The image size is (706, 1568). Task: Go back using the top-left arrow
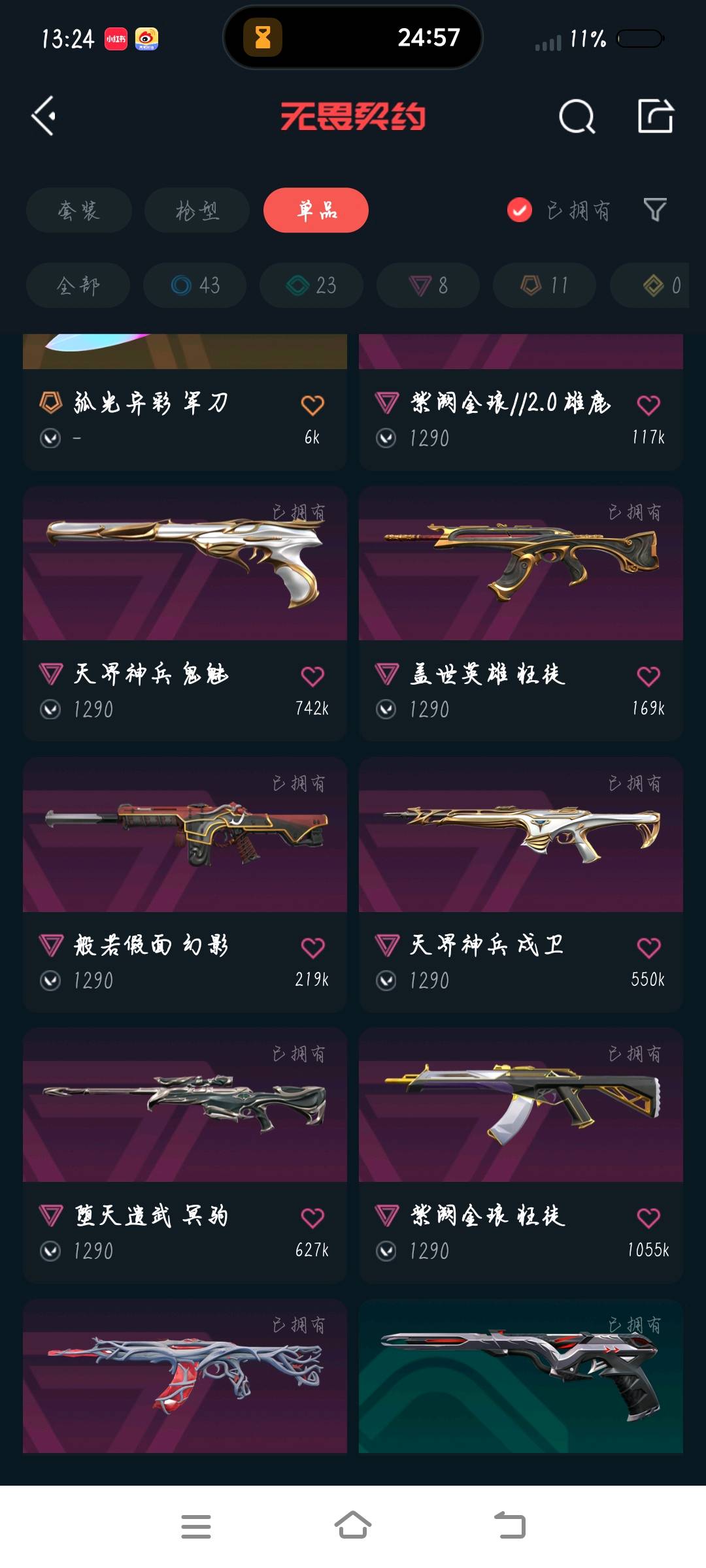[44, 116]
